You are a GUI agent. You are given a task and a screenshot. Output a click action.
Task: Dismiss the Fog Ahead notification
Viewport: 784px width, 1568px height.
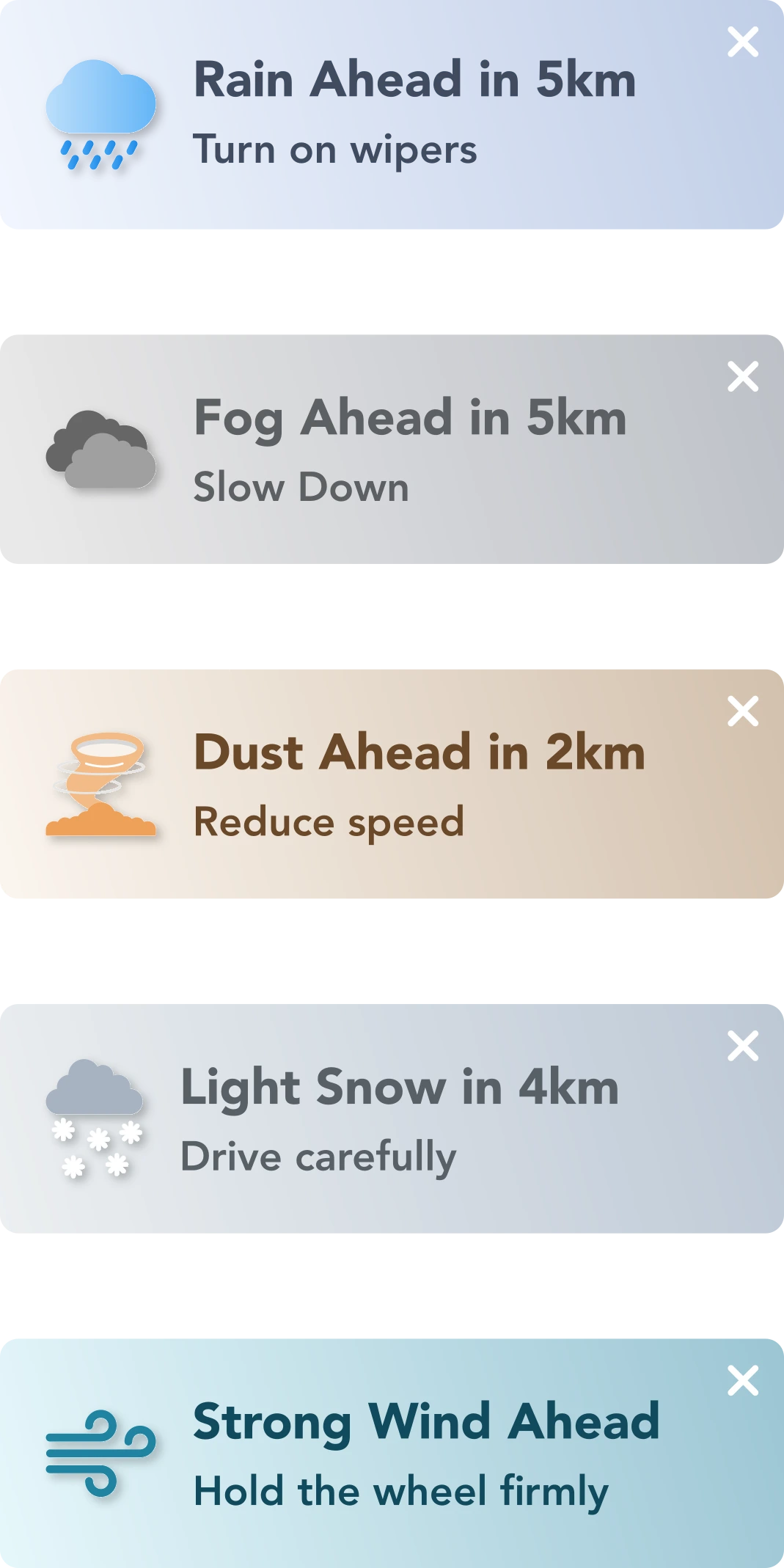click(743, 377)
